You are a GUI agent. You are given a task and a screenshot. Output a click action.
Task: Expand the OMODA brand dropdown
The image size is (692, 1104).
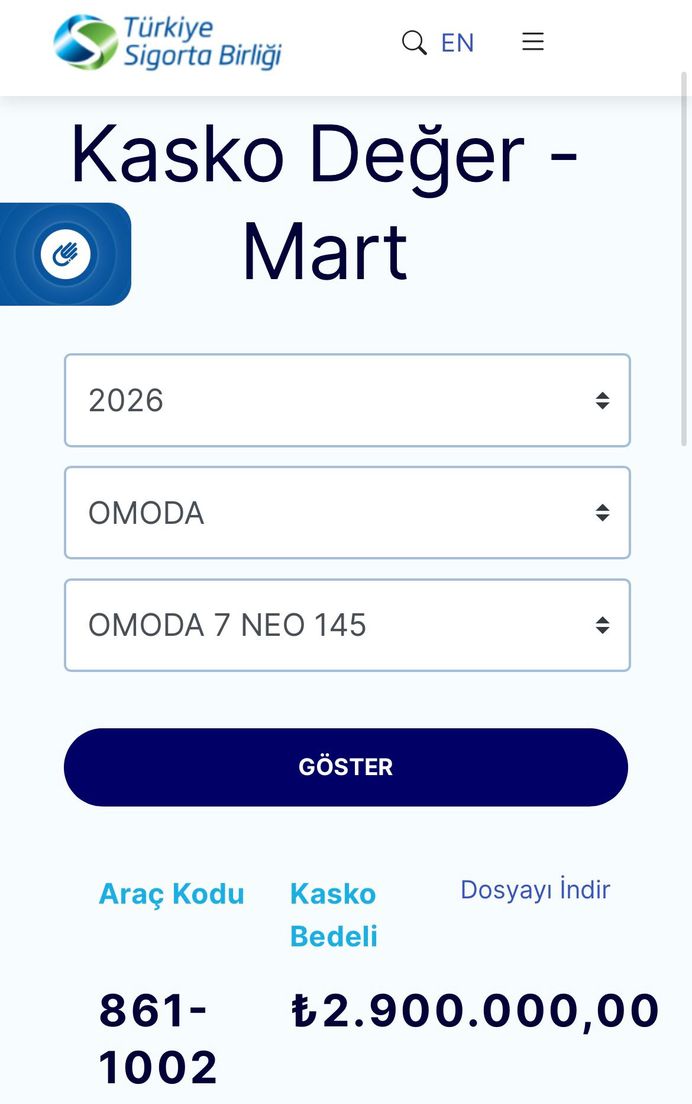347,513
